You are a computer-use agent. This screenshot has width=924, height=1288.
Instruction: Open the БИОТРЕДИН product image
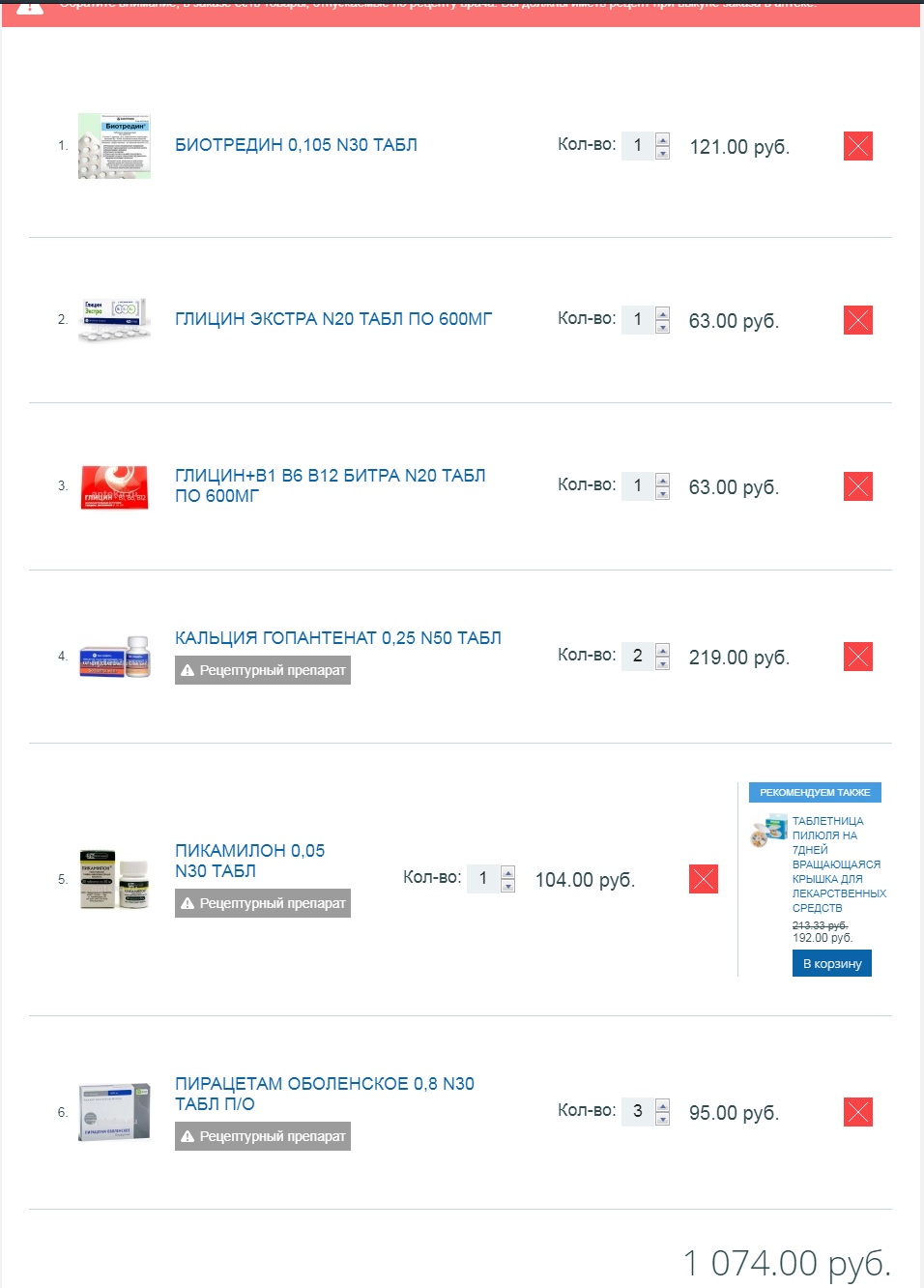[x=114, y=146]
